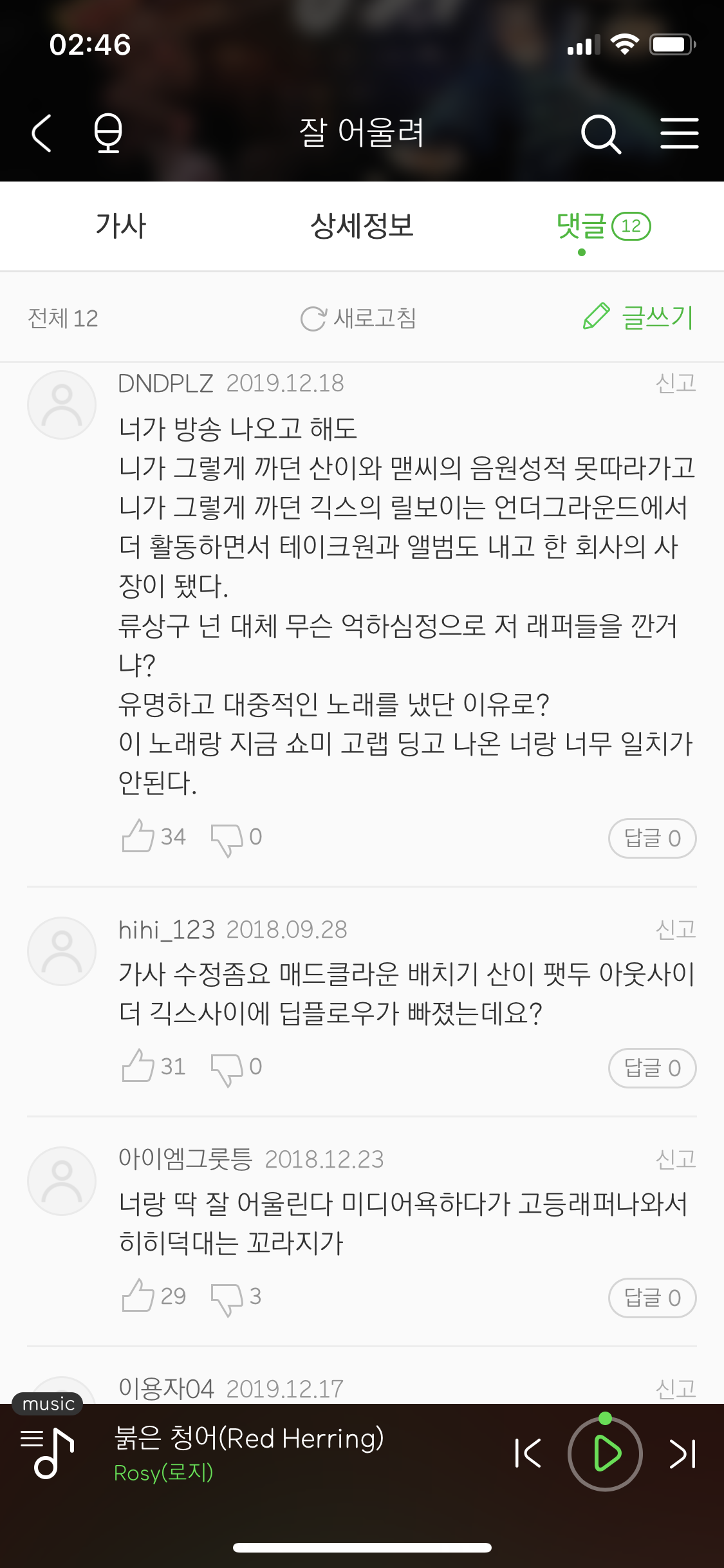Report DNDPLZ's comment with 신고
The height and width of the screenshot is (1568, 724).
click(x=675, y=384)
